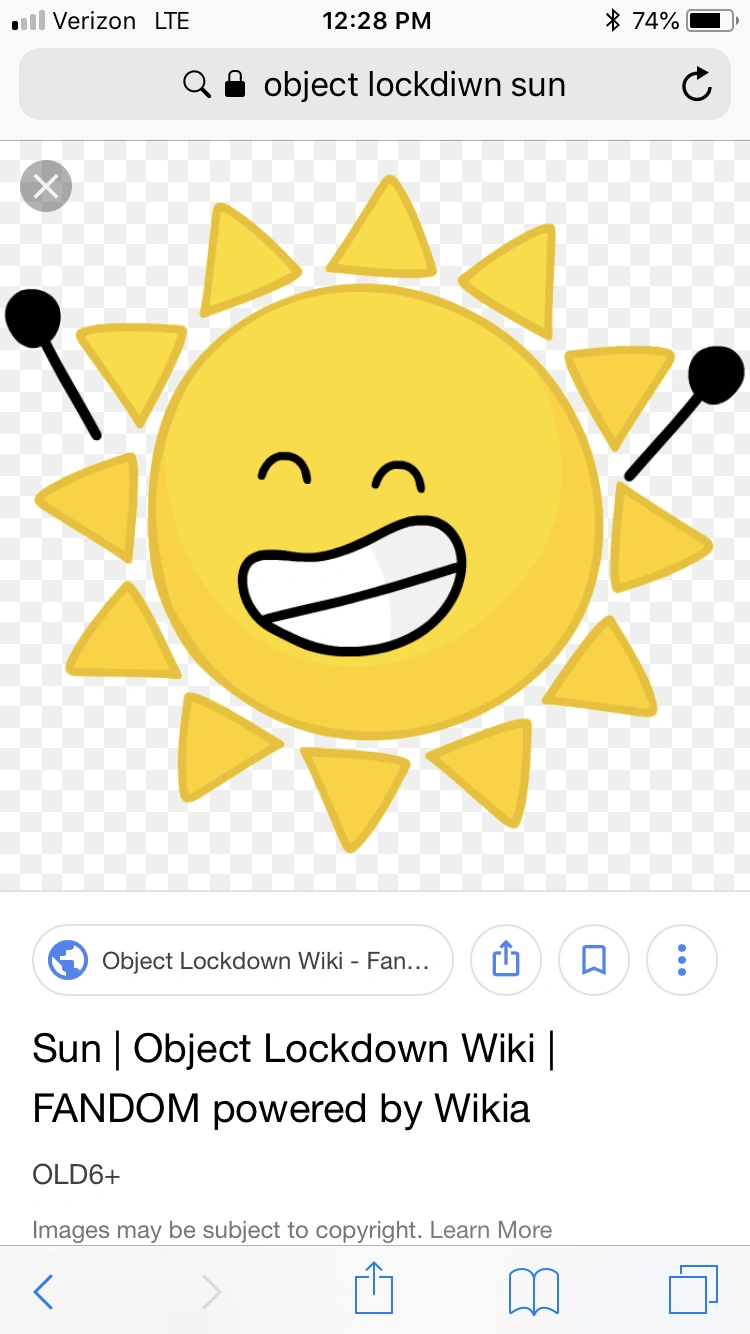750x1334 pixels.
Task: Go back to the previous page
Action: [44, 1292]
